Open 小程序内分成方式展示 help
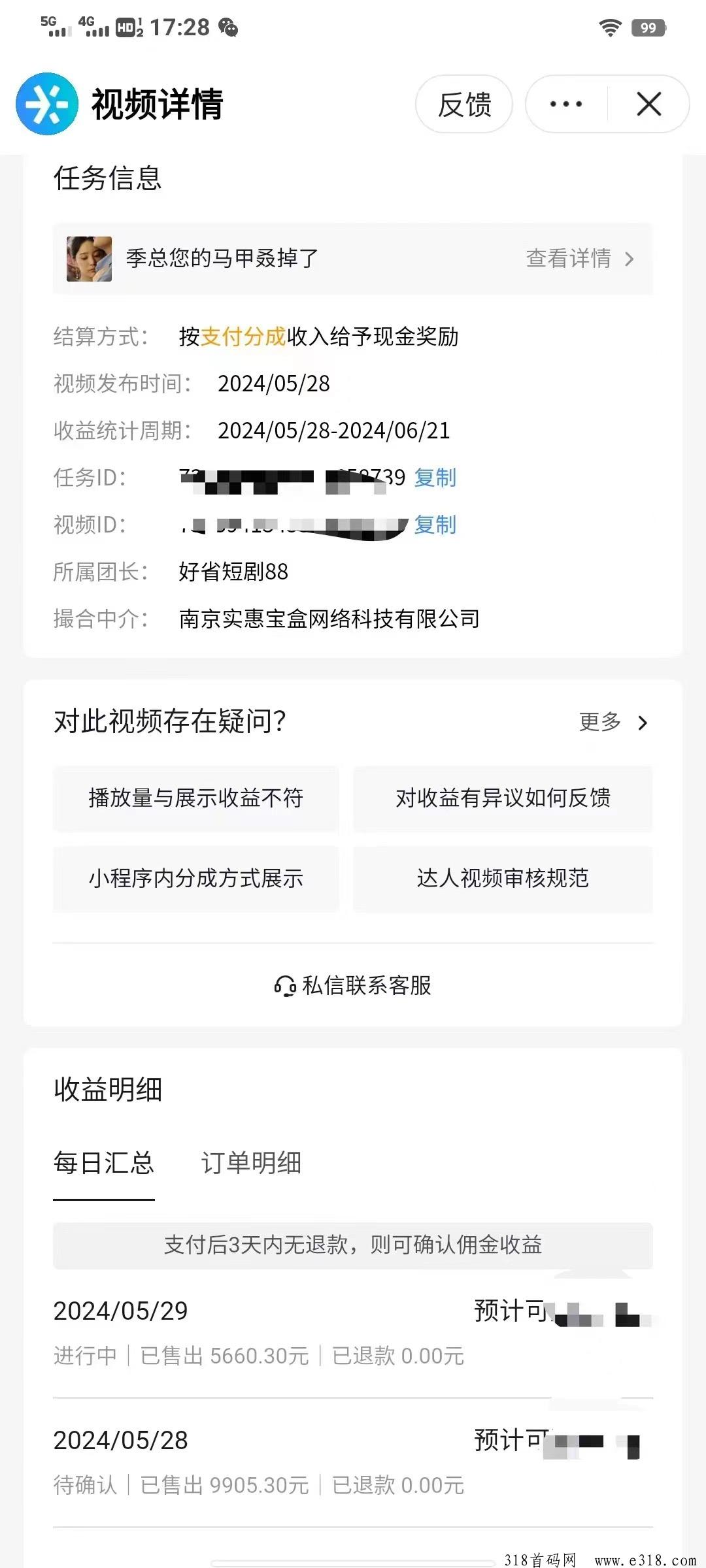The image size is (706, 1568). coord(196,879)
